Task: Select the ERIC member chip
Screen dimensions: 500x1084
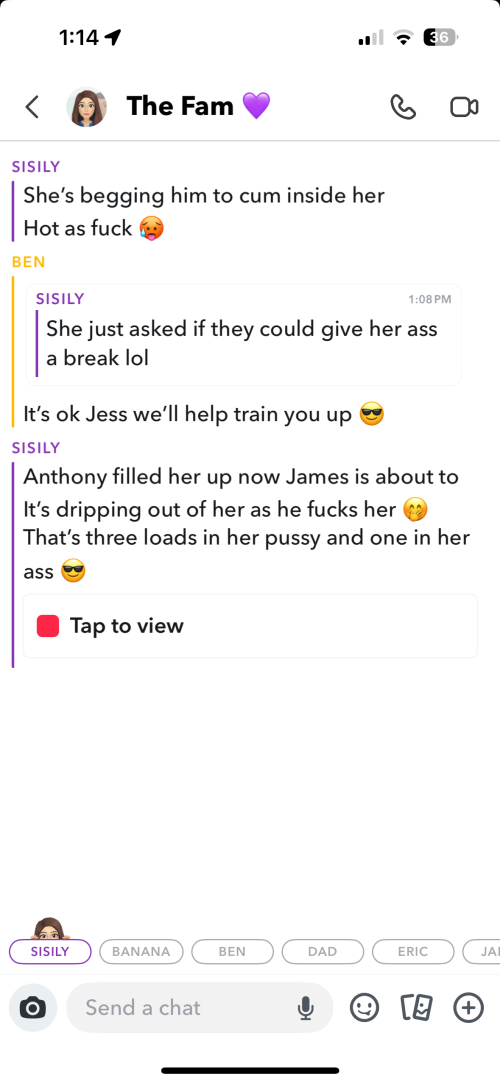Action: tap(413, 951)
